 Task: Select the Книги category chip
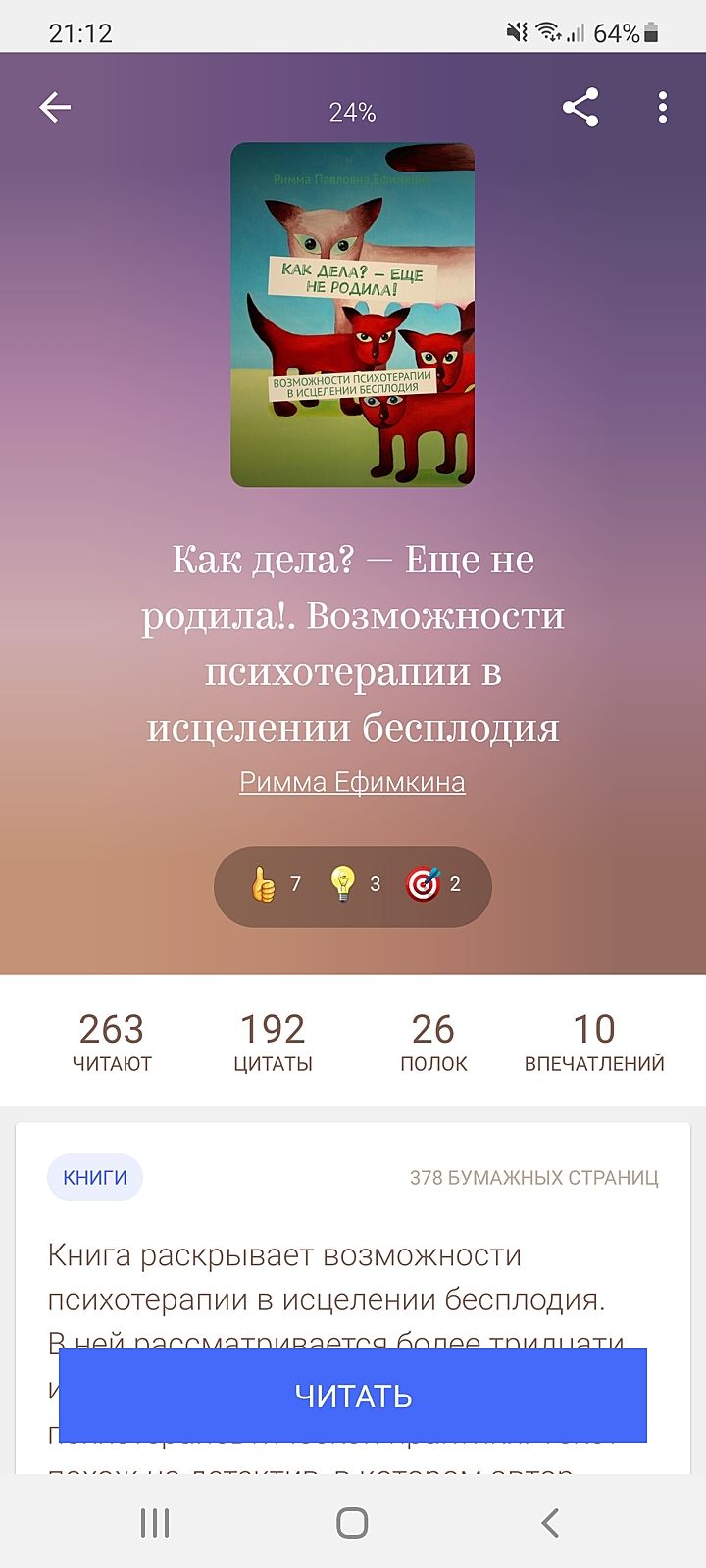click(95, 1177)
